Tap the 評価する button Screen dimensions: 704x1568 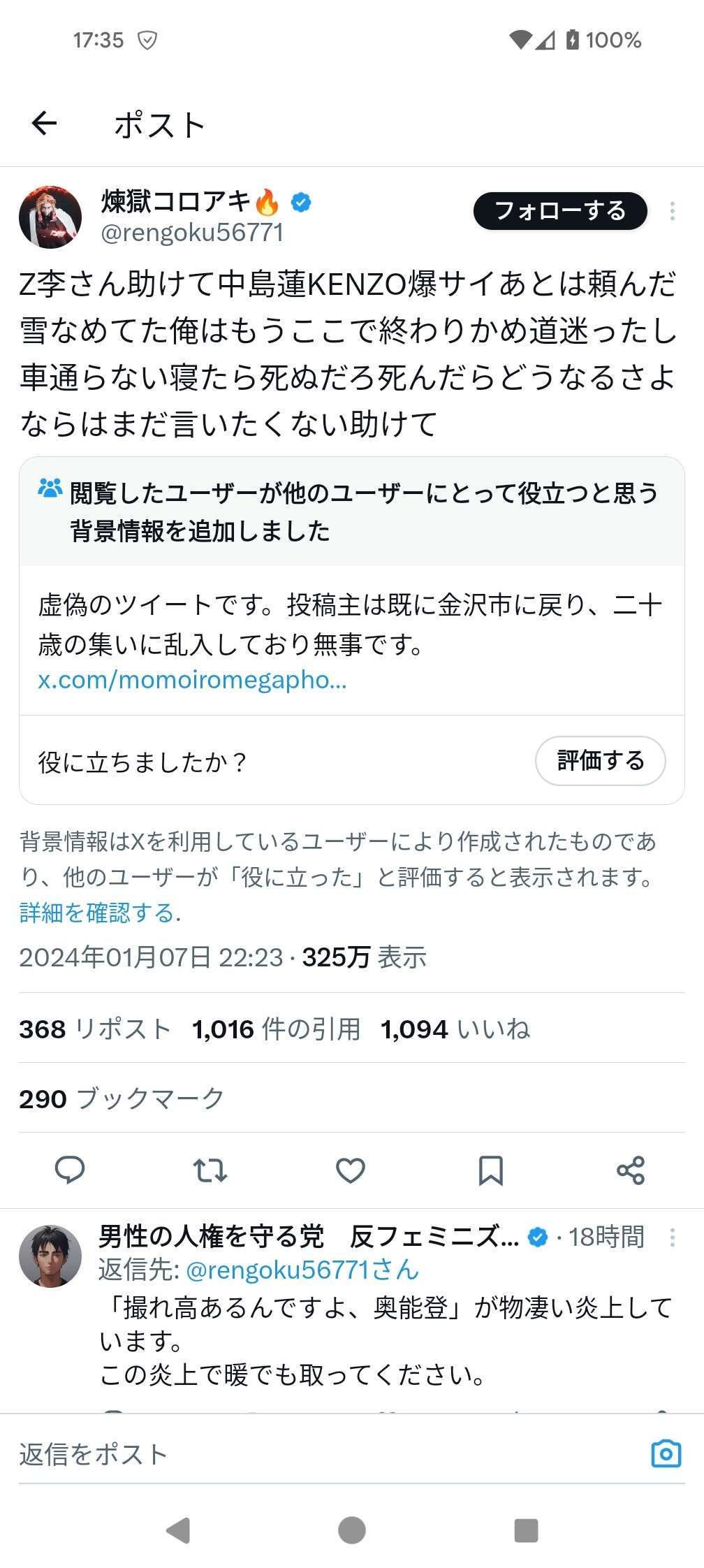coord(600,760)
